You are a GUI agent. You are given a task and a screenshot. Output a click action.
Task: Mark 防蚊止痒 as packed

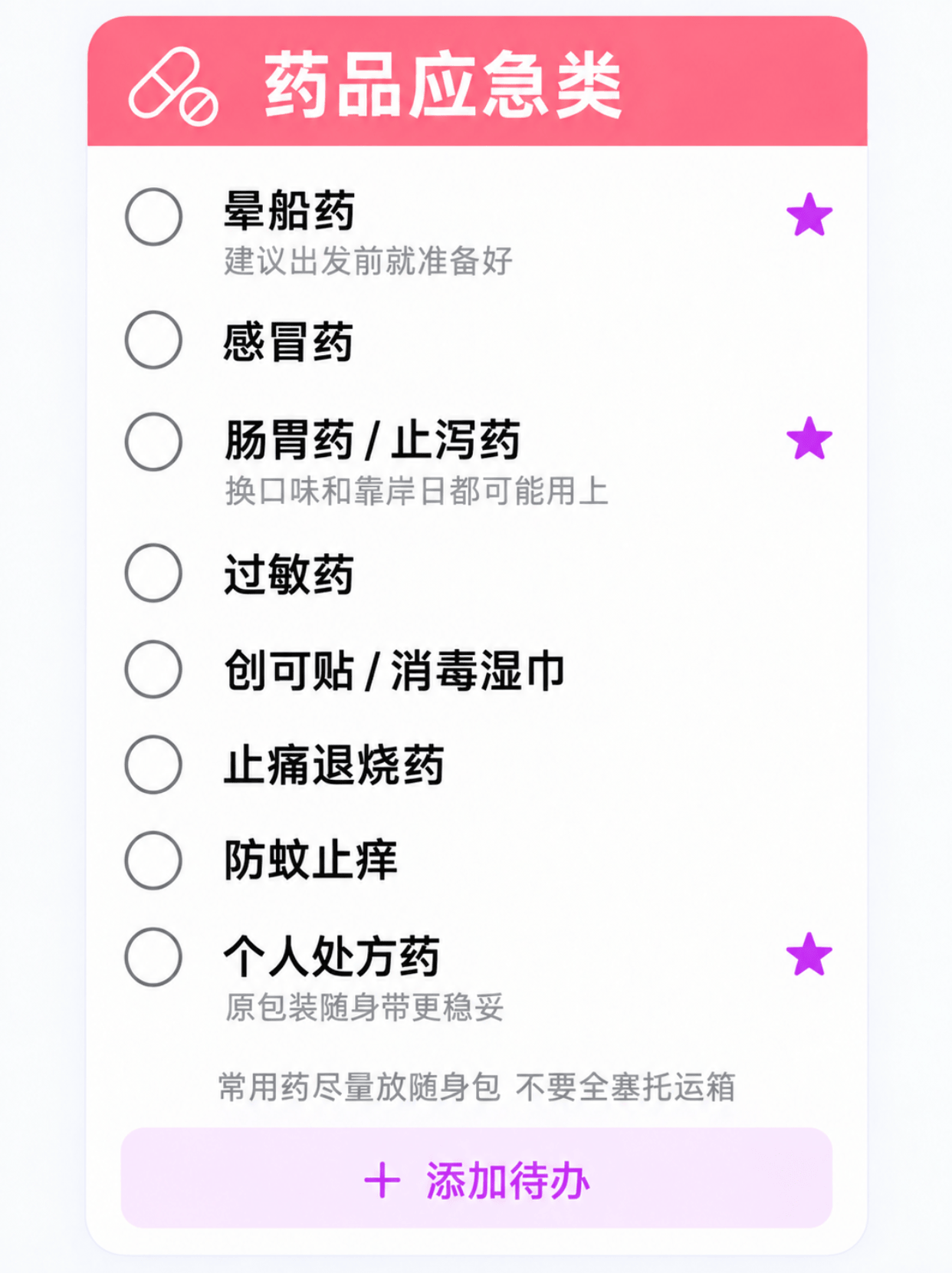[x=153, y=860]
